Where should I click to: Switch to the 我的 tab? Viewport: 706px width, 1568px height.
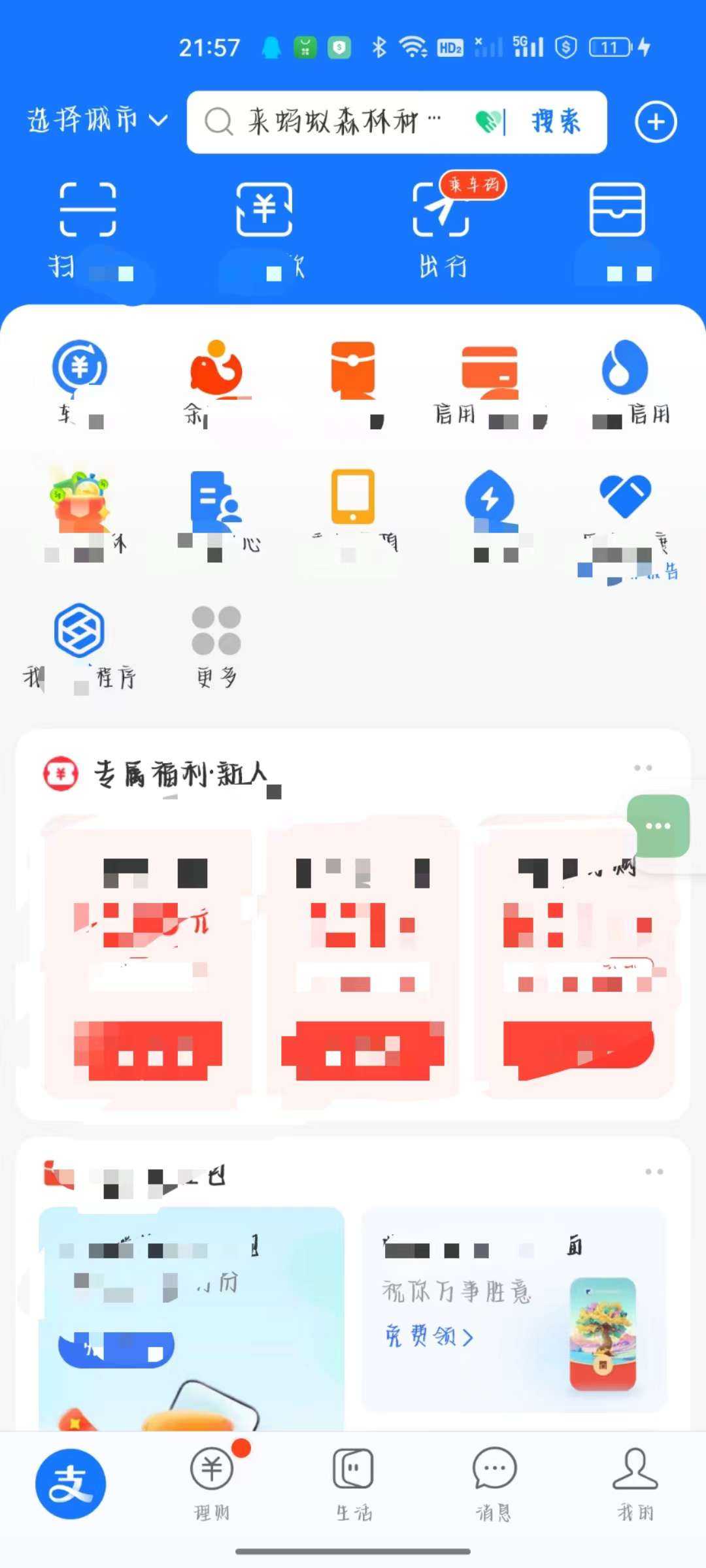pyautogui.click(x=635, y=1483)
